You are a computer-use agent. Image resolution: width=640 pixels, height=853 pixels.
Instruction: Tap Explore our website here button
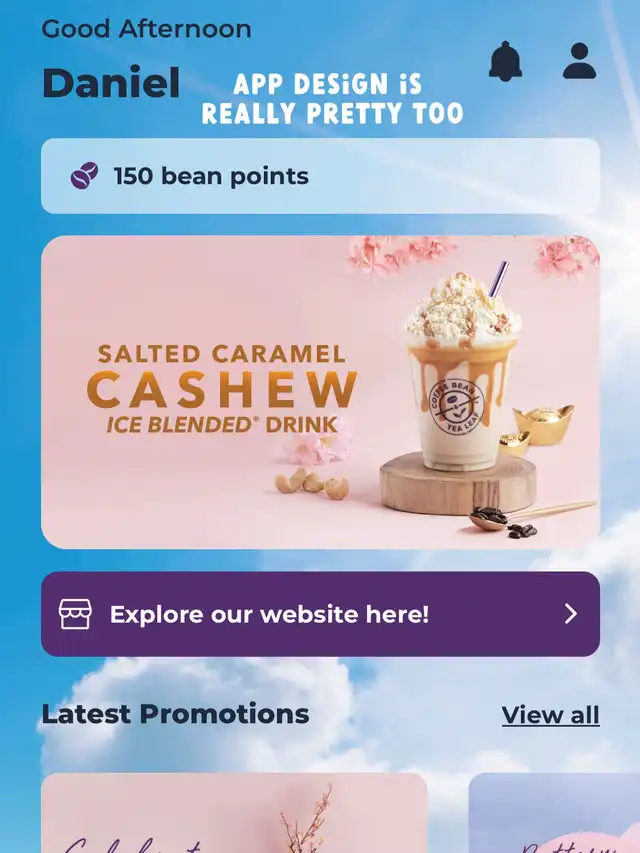[x=320, y=614]
